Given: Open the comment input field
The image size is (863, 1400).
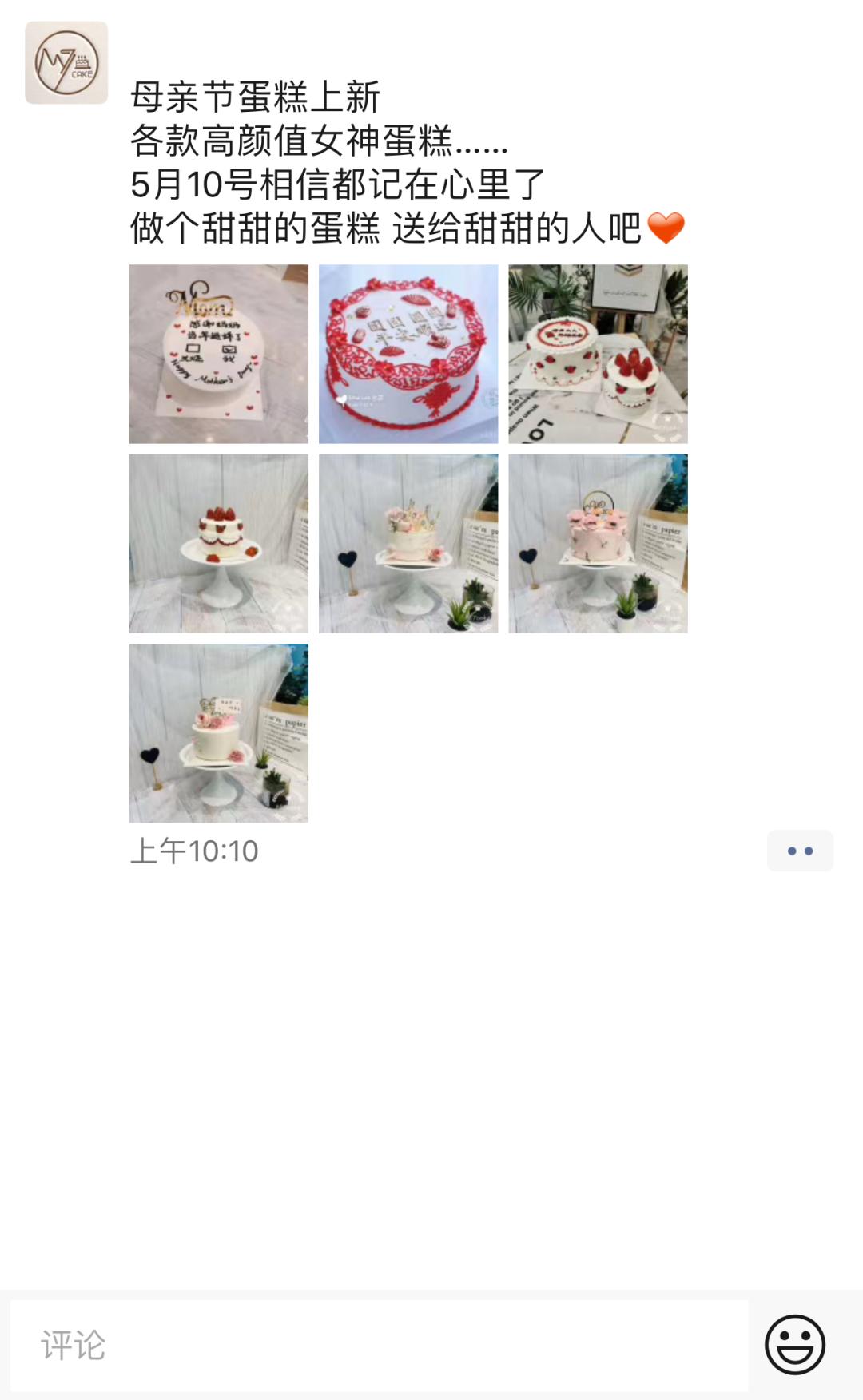Looking at the screenshot, I should click(x=360, y=1344).
